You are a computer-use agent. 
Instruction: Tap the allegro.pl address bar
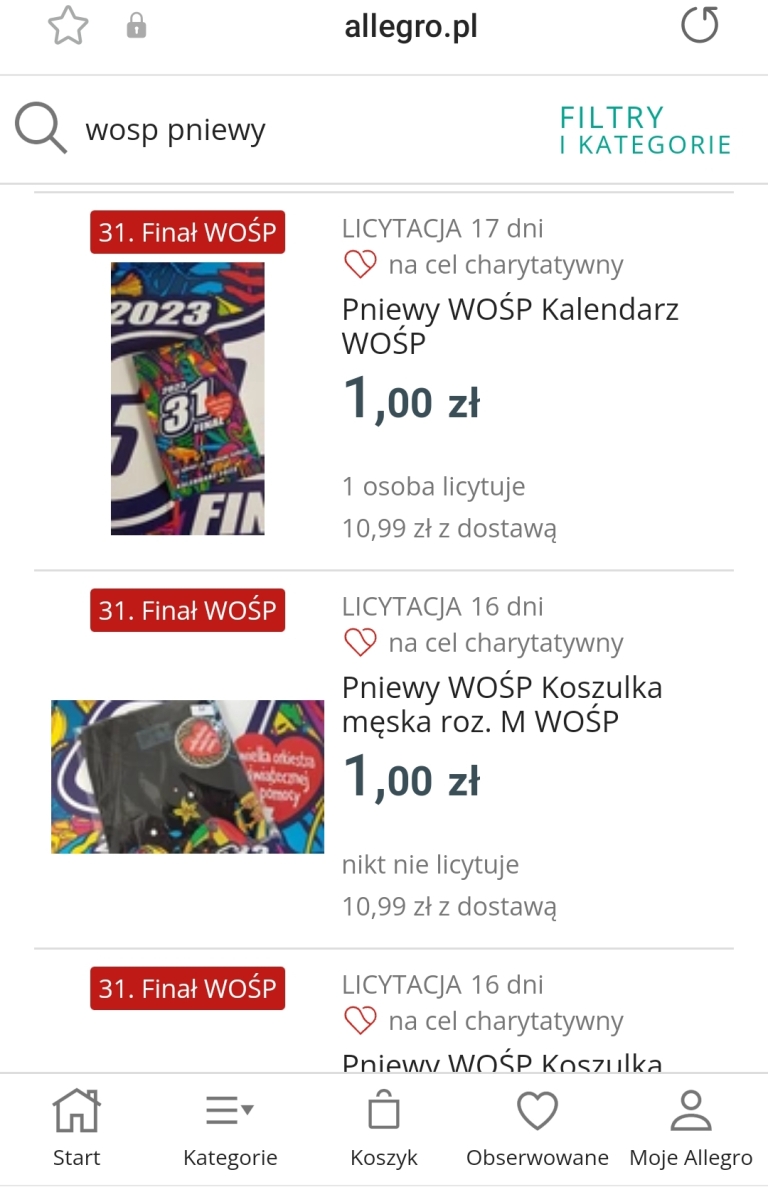click(410, 28)
